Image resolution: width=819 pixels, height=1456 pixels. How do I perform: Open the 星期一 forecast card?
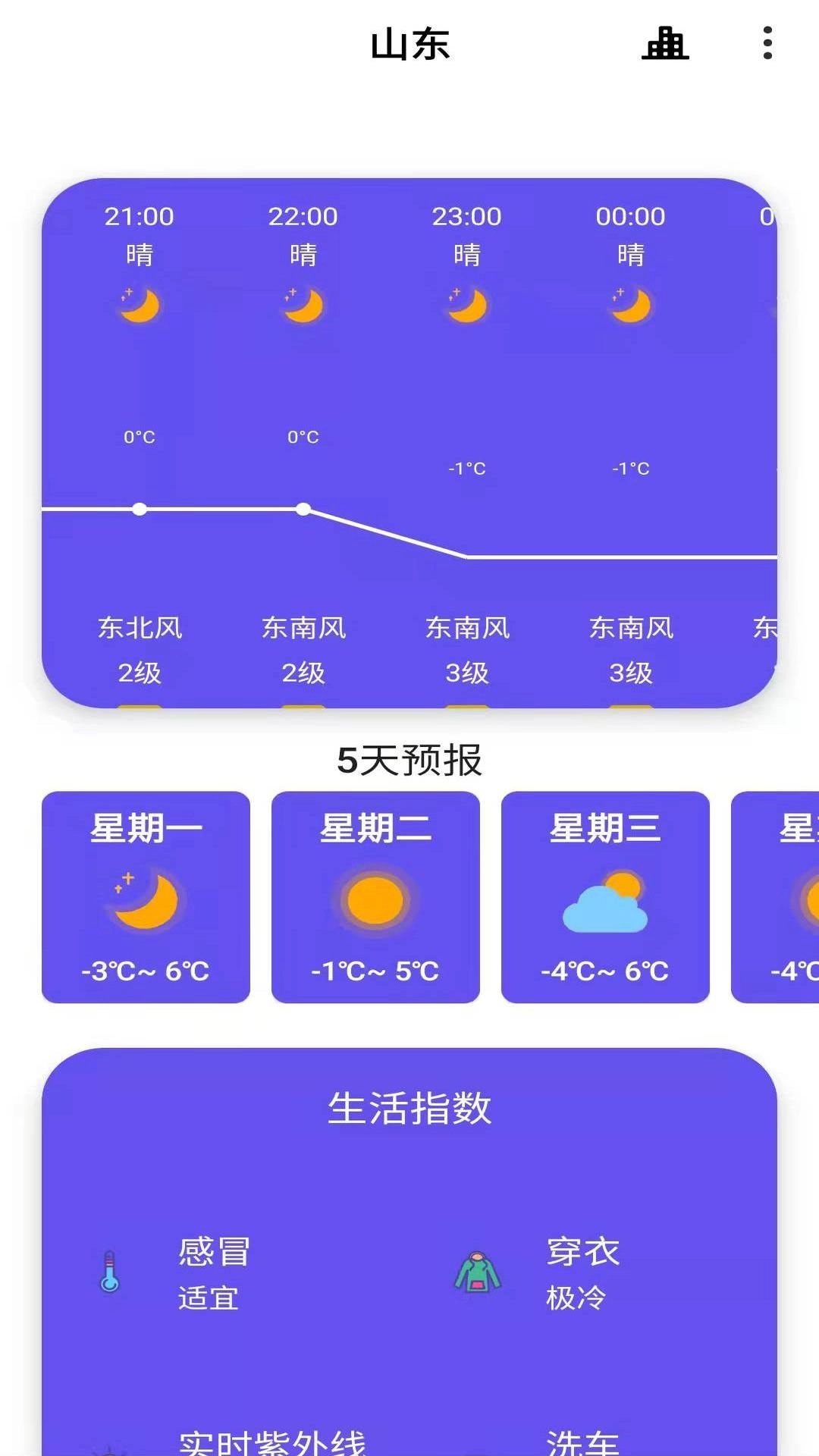(146, 899)
